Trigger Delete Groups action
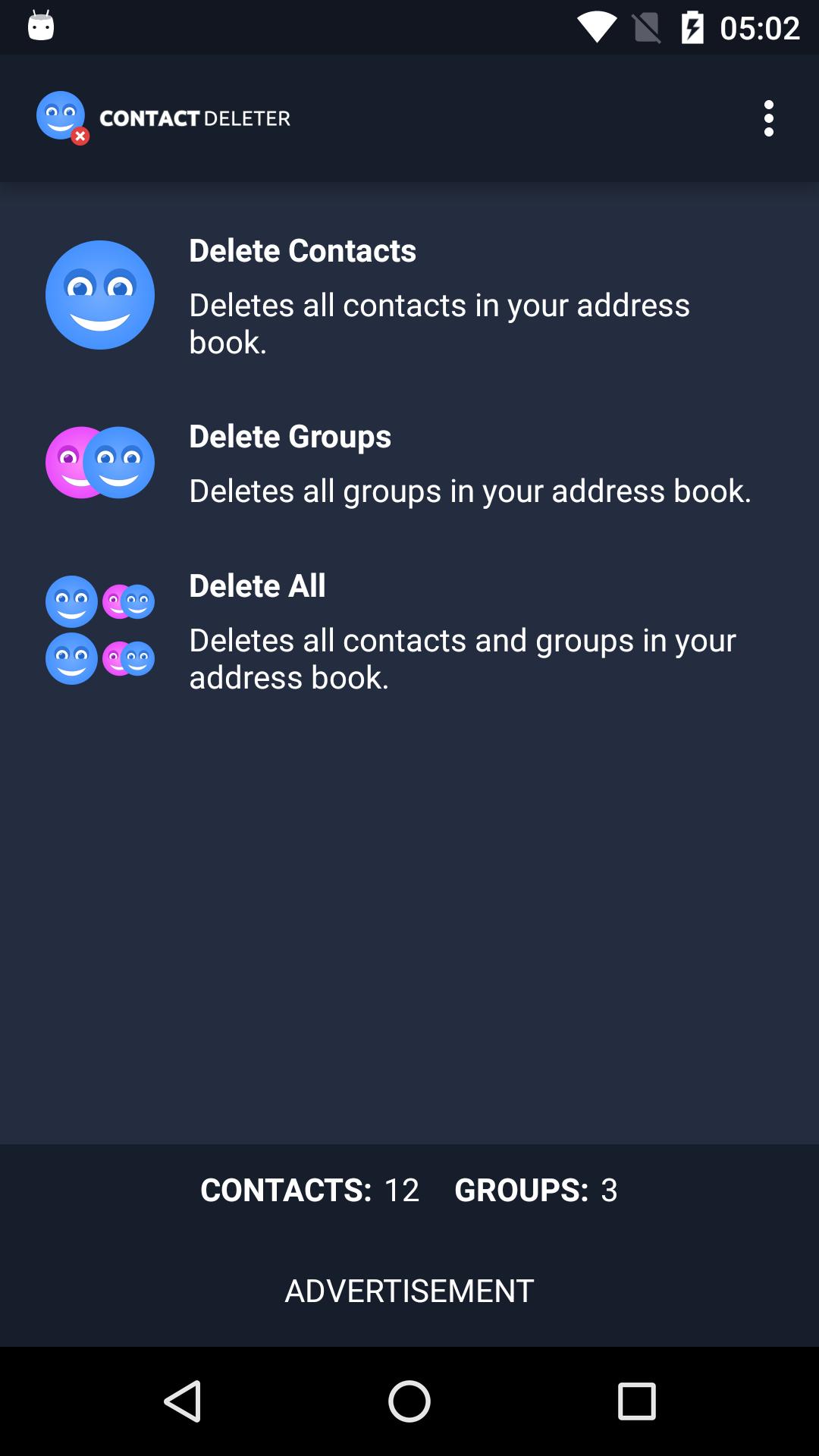819x1456 pixels. pos(409,463)
